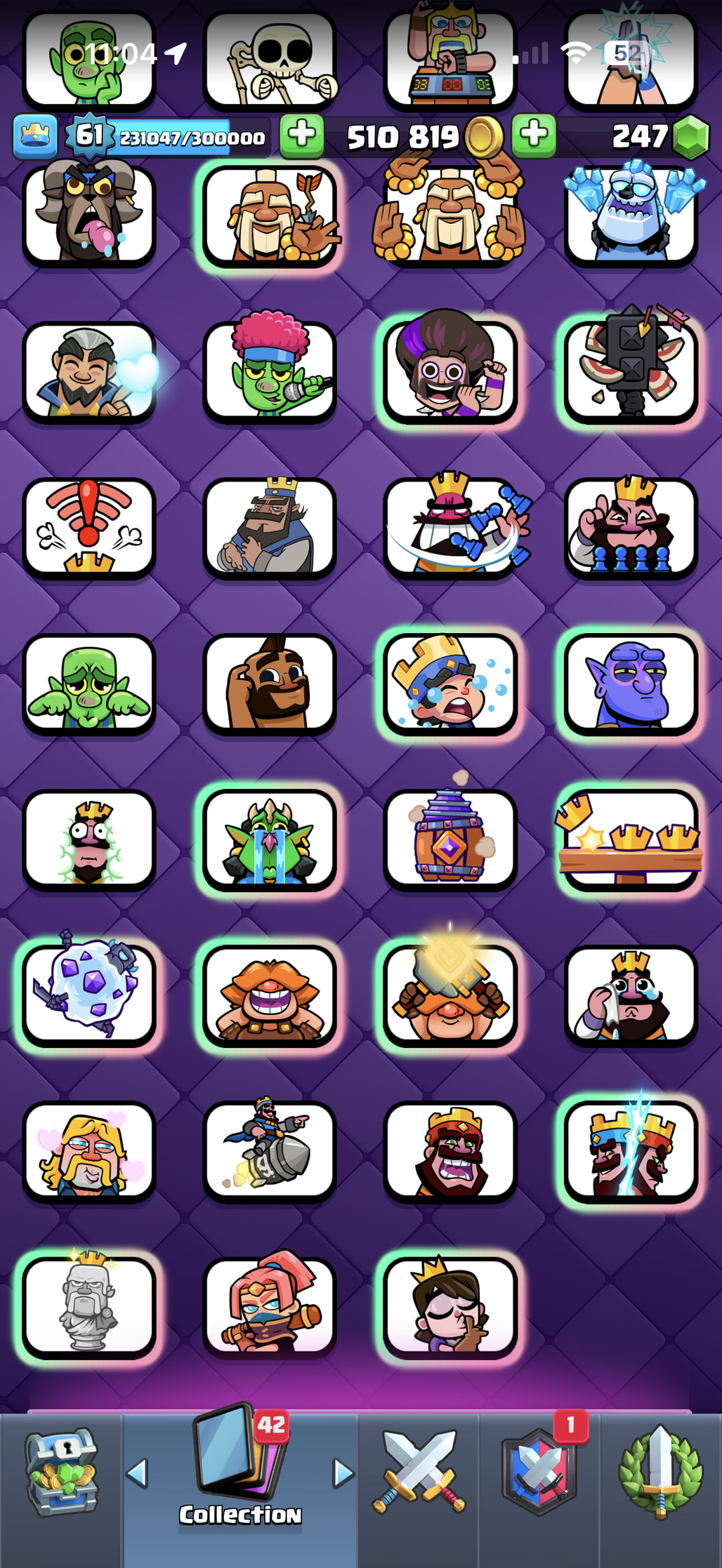Add gold with the plus beside gems
Viewport: 722px width, 1568px height.
pos(534,136)
